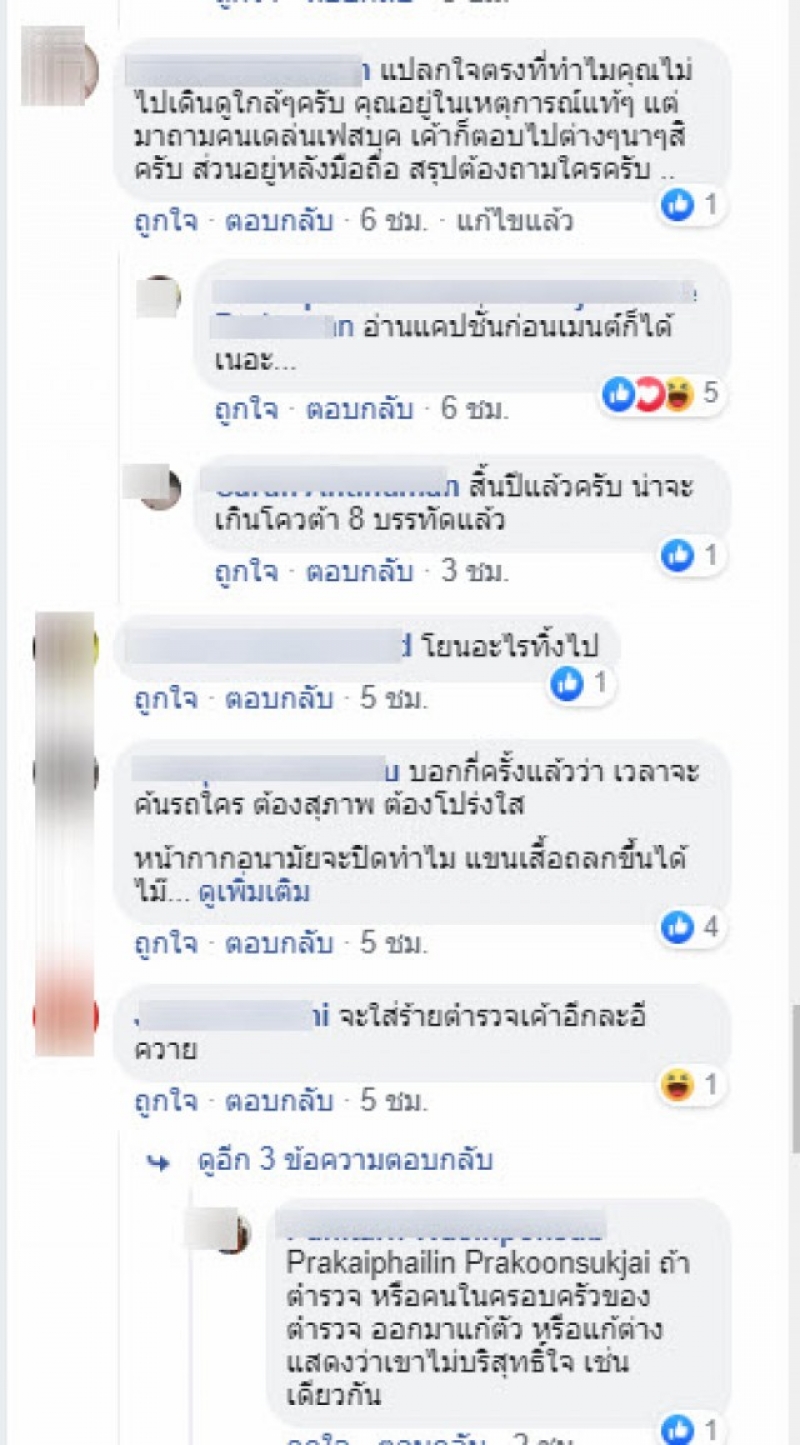800x1445 pixels.
Task: Reply to the comment บอกกี่ครั้งแล้วว่า
Action: click(x=278, y=942)
